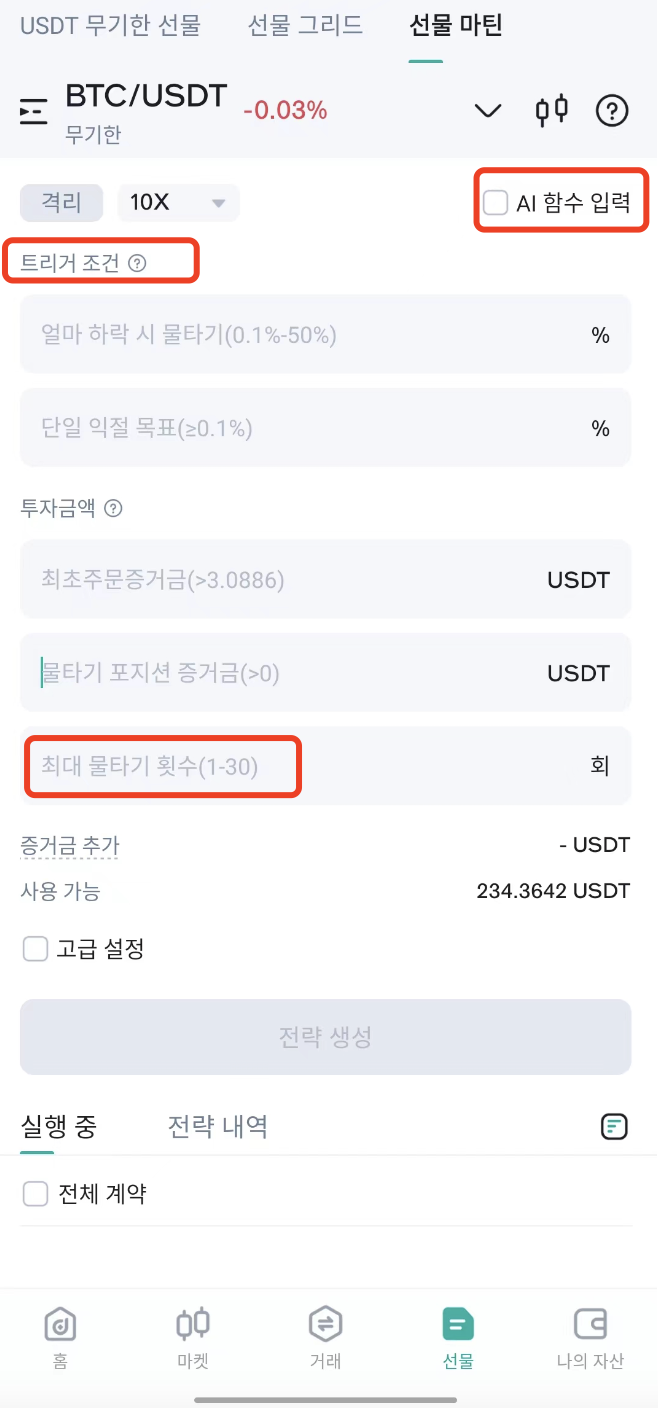Focus the 얼마 하락 시 물타기 percent field

325,334
